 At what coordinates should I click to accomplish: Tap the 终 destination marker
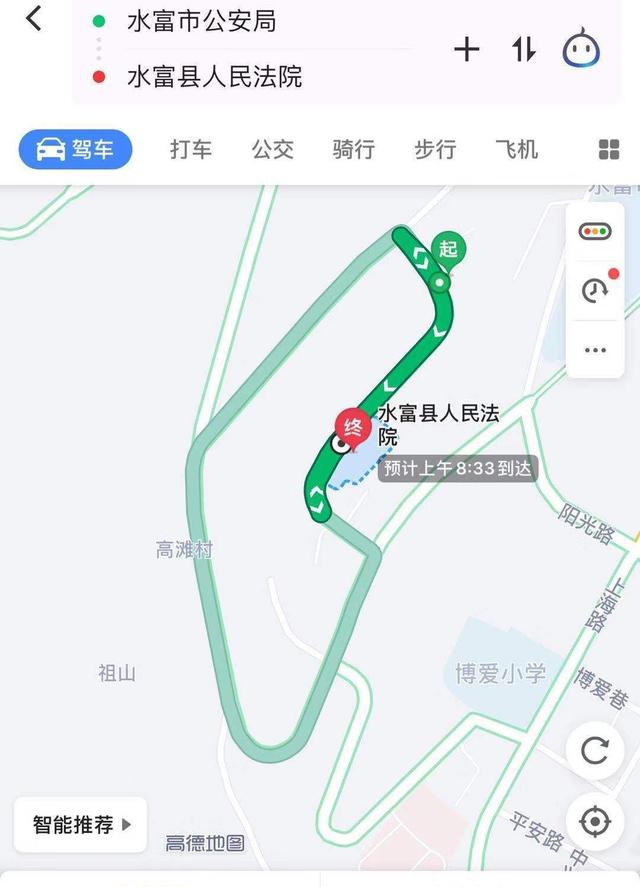352,428
